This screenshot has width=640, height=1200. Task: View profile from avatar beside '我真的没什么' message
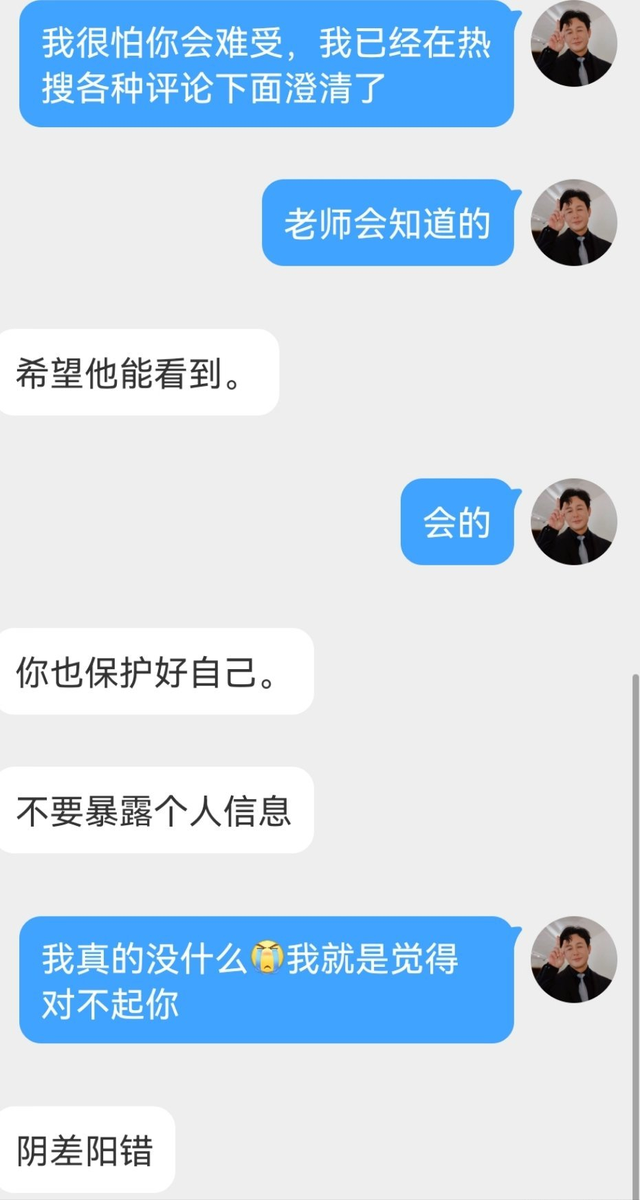coord(574,959)
